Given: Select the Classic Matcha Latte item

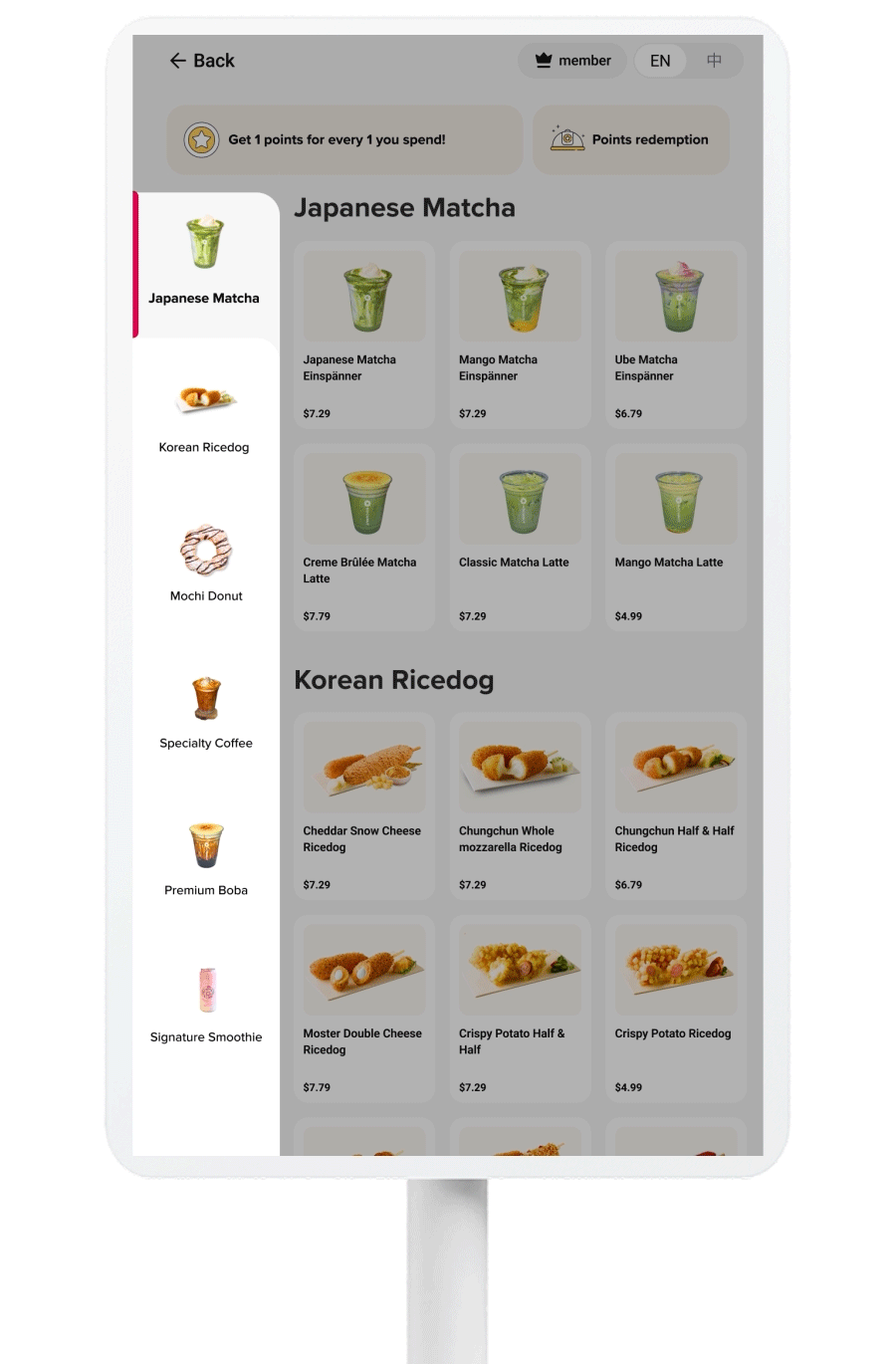Looking at the screenshot, I should [520, 538].
